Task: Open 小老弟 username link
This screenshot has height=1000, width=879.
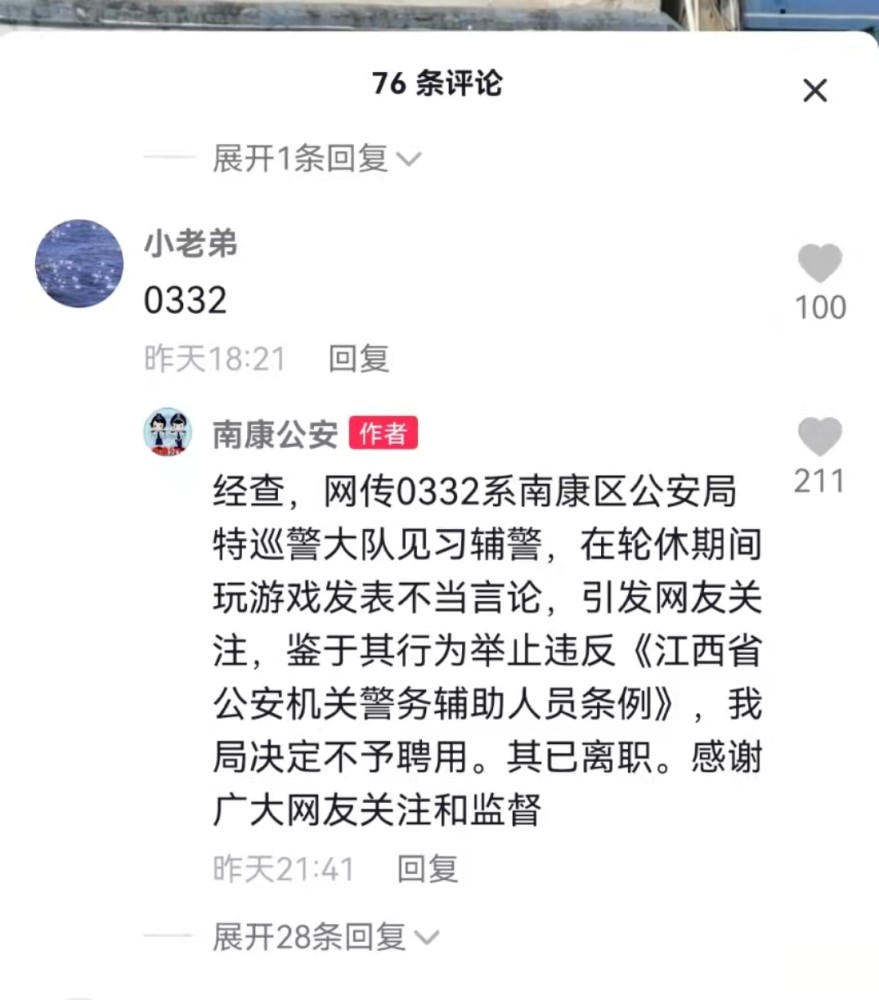Action: (x=192, y=243)
